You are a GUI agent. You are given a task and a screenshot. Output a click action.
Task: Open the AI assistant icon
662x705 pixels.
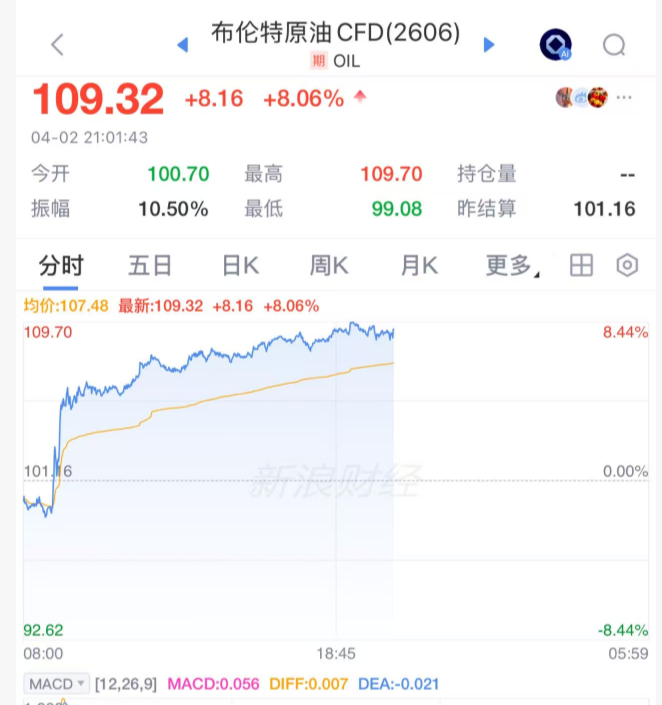pos(554,45)
